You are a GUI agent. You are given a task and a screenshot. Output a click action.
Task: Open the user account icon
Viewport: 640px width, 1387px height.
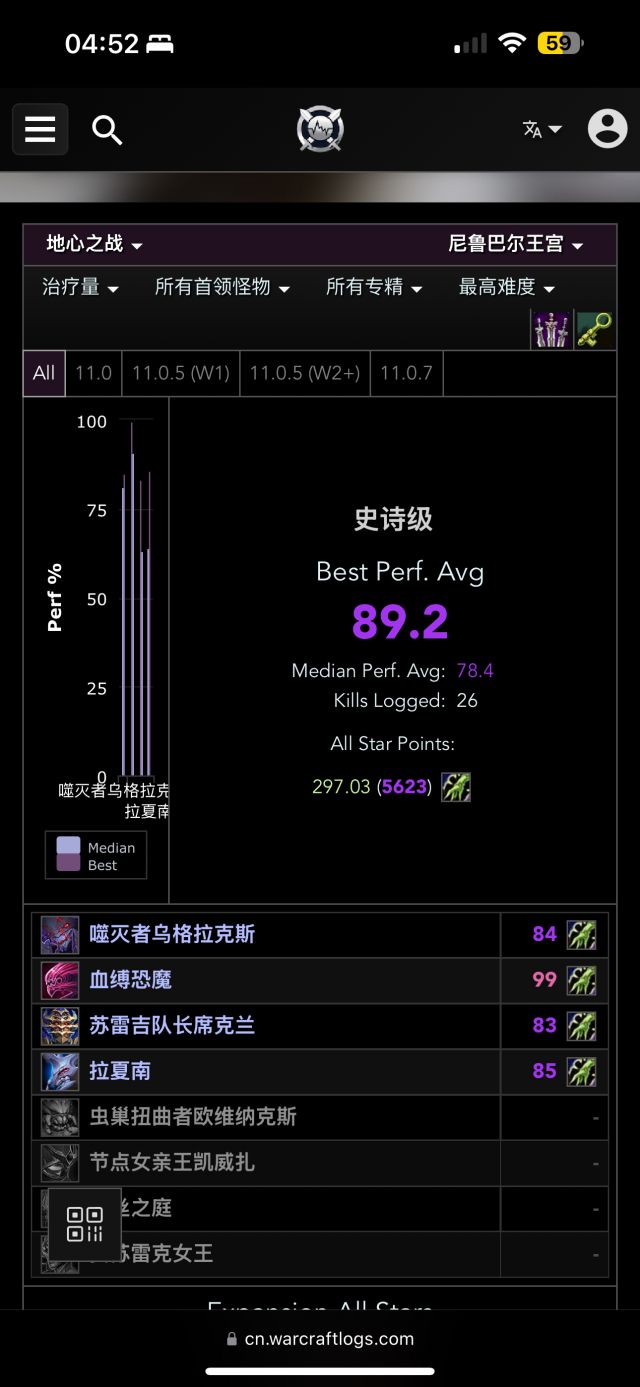pyautogui.click(x=607, y=129)
